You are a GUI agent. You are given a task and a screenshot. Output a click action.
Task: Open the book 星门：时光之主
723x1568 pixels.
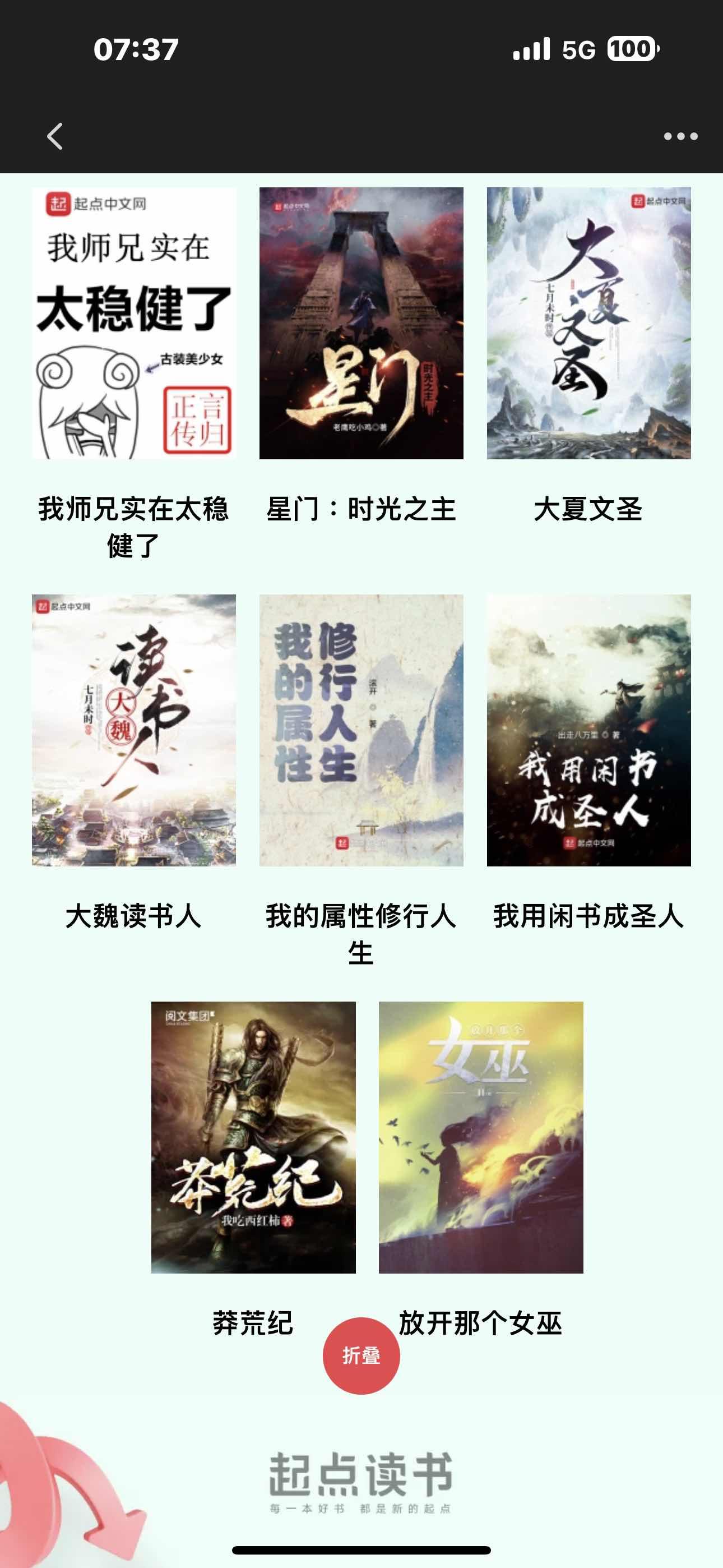361,323
